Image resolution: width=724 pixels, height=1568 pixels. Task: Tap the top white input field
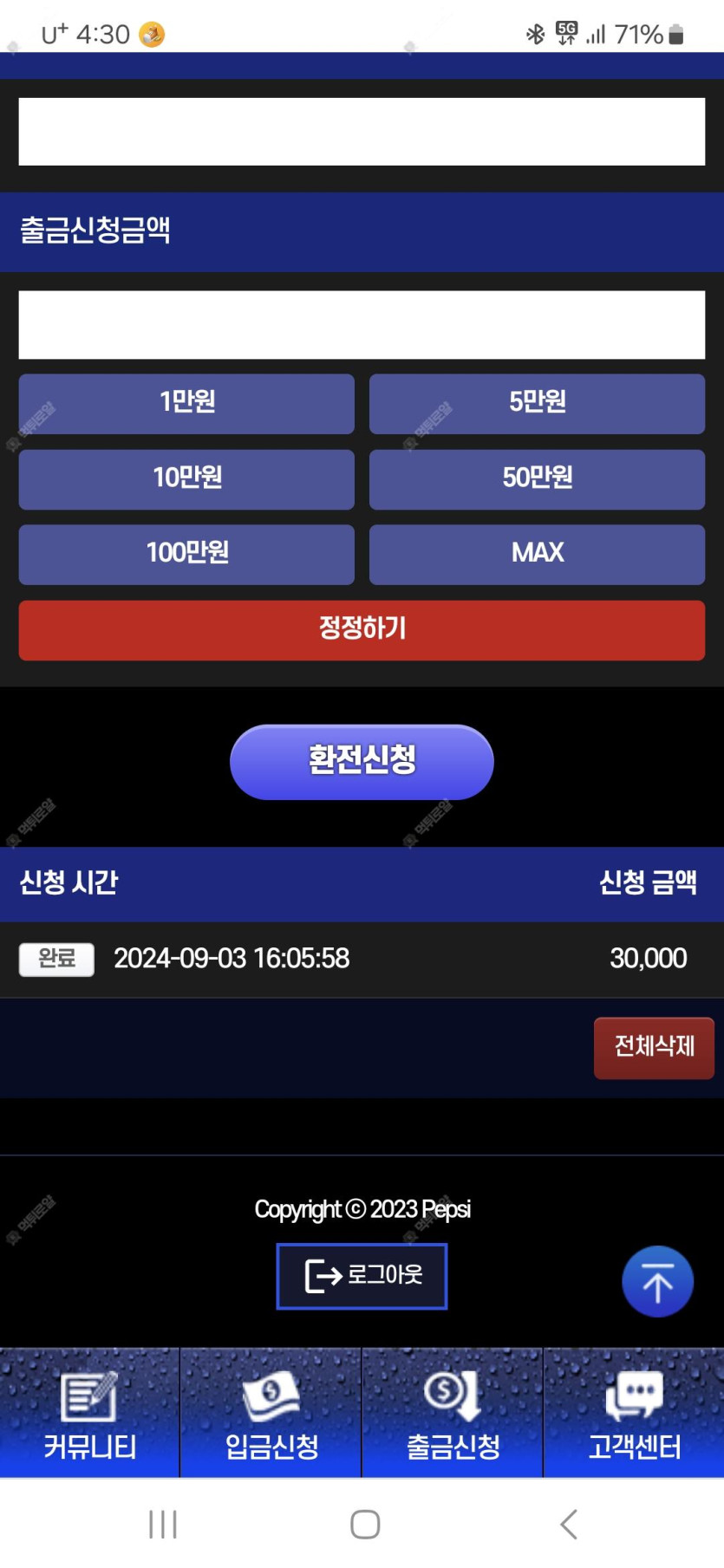362,132
